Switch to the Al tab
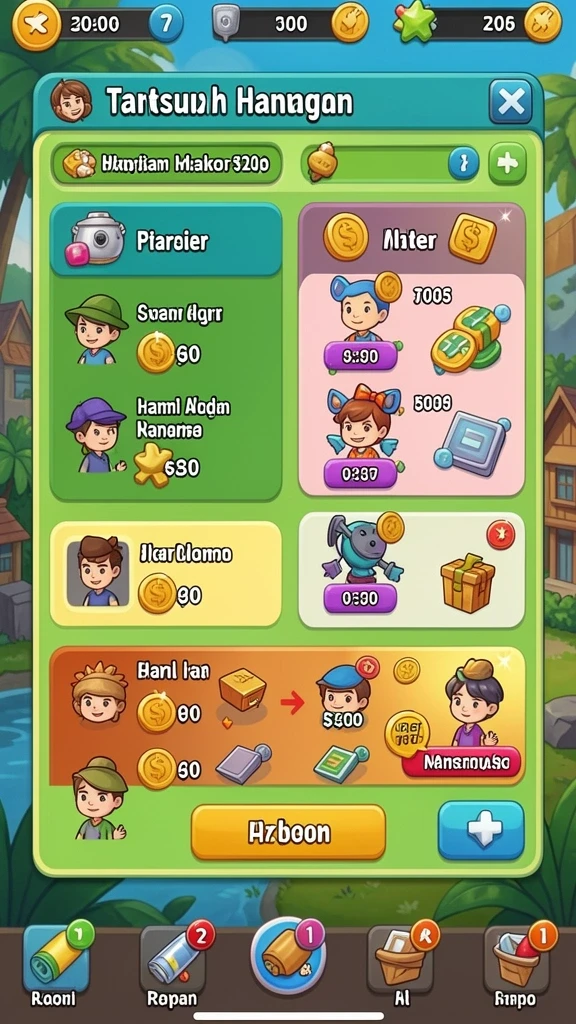 [x=399, y=962]
